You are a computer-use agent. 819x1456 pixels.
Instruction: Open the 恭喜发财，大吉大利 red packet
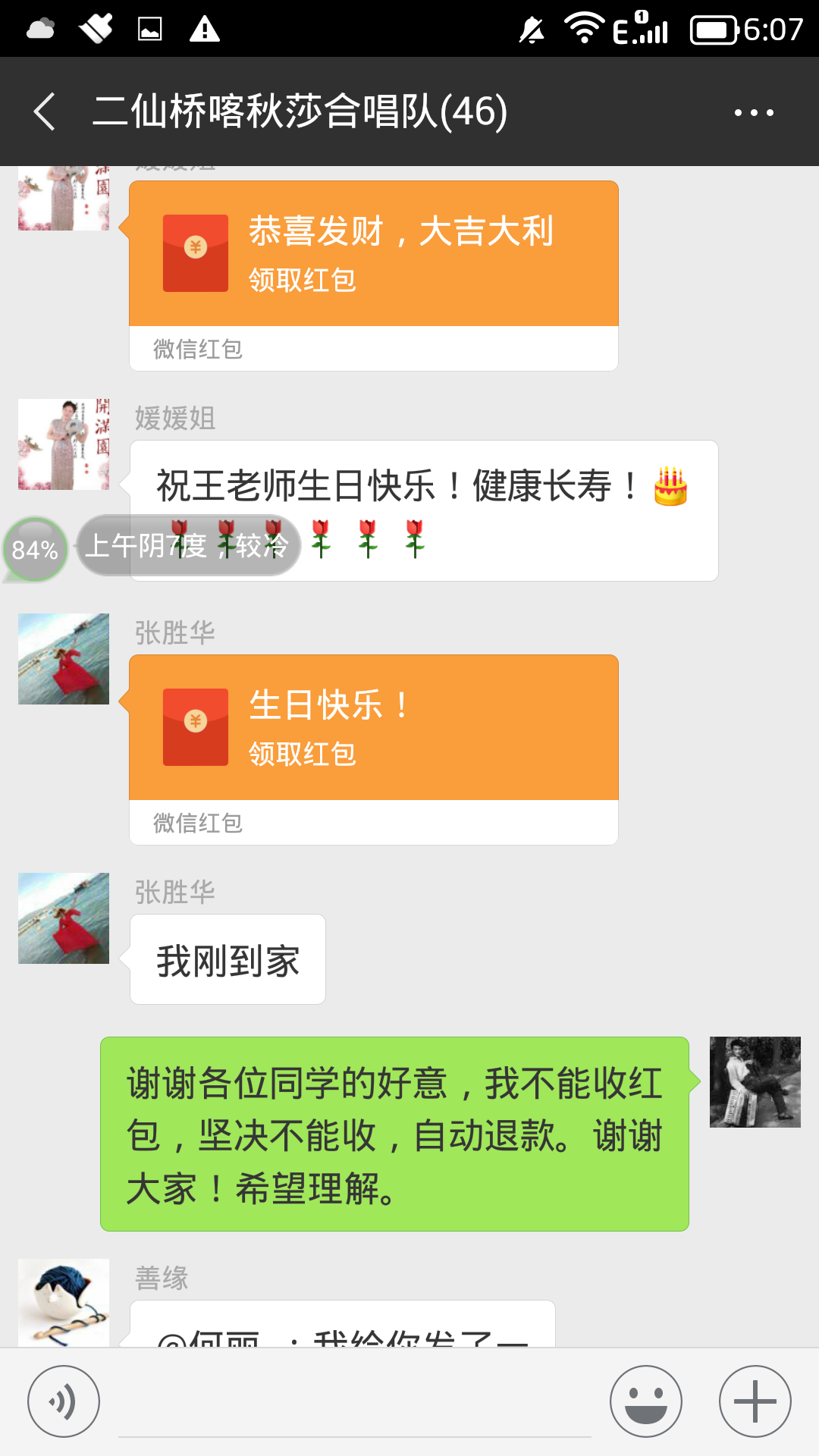tap(373, 254)
